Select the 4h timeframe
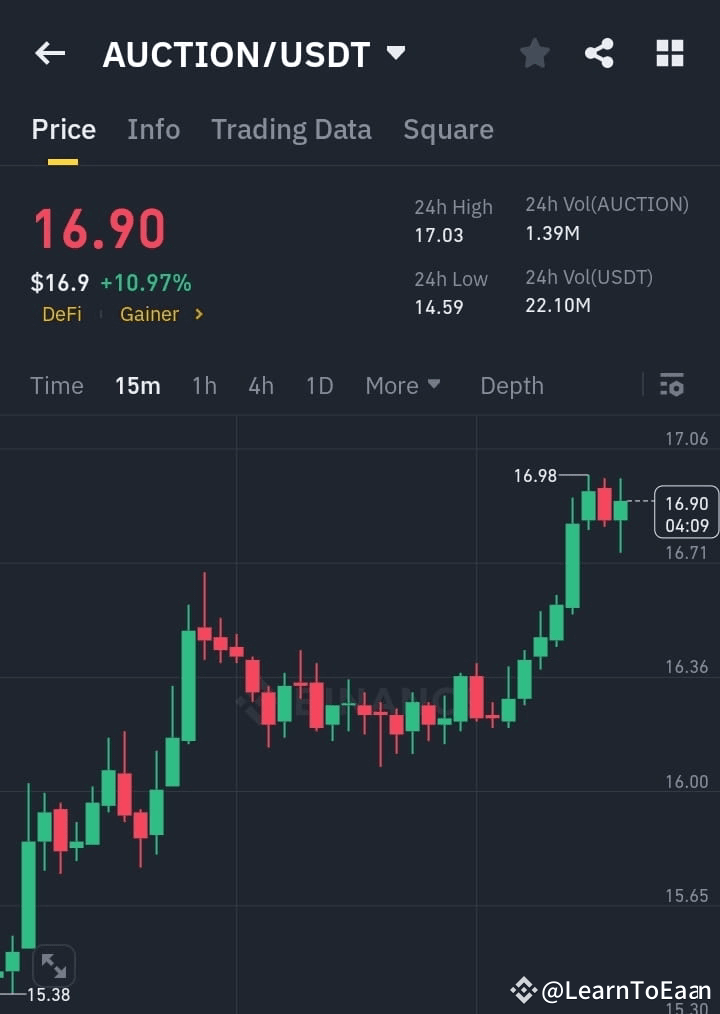The width and height of the screenshot is (720, 1014). click(x=261, y=385)
